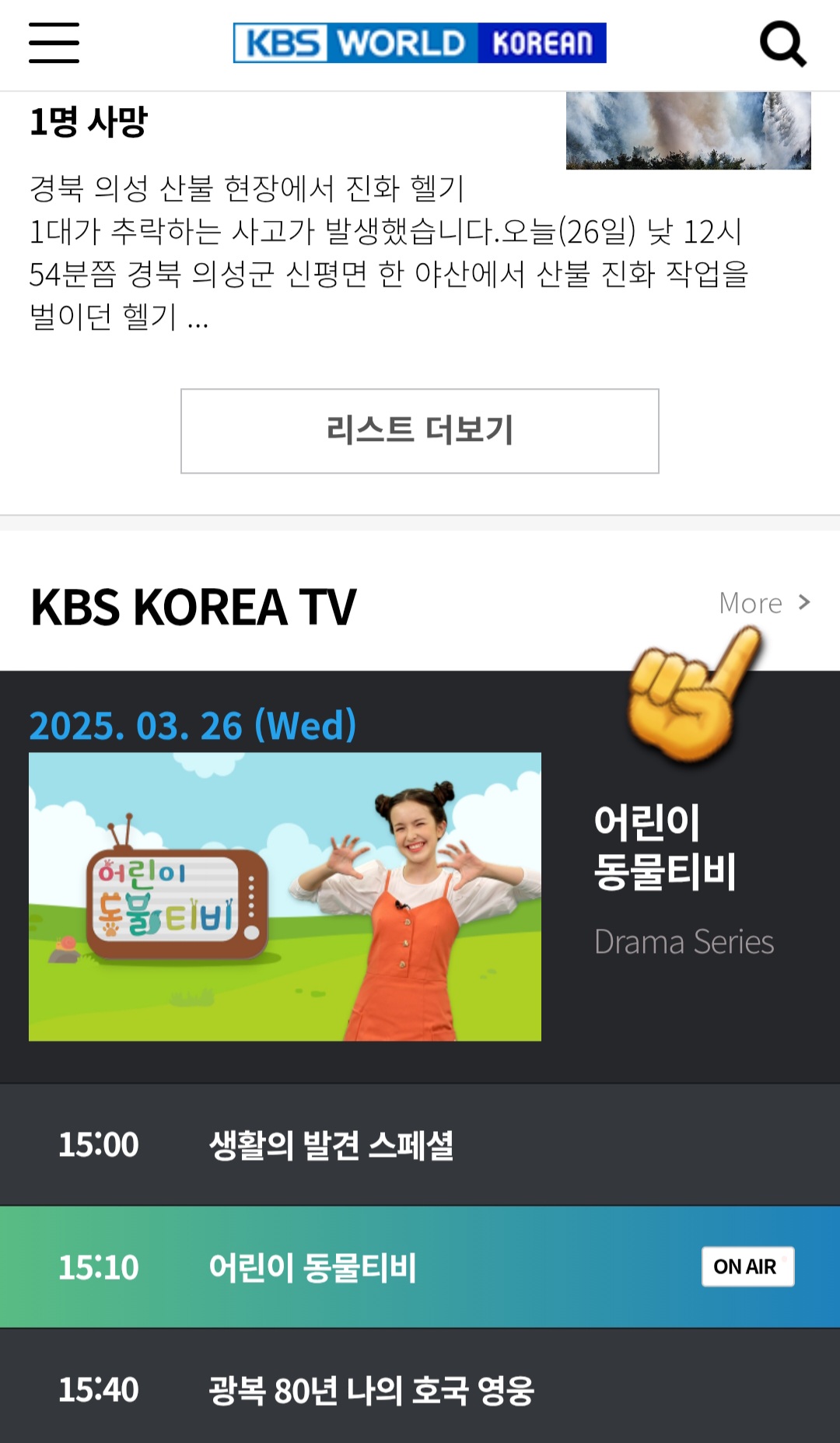Expand the full TV schedule via More

pos(751,604)
